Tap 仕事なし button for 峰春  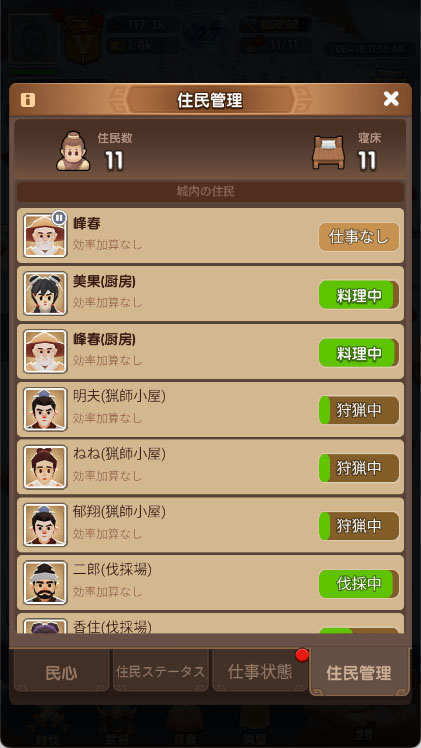359,237
